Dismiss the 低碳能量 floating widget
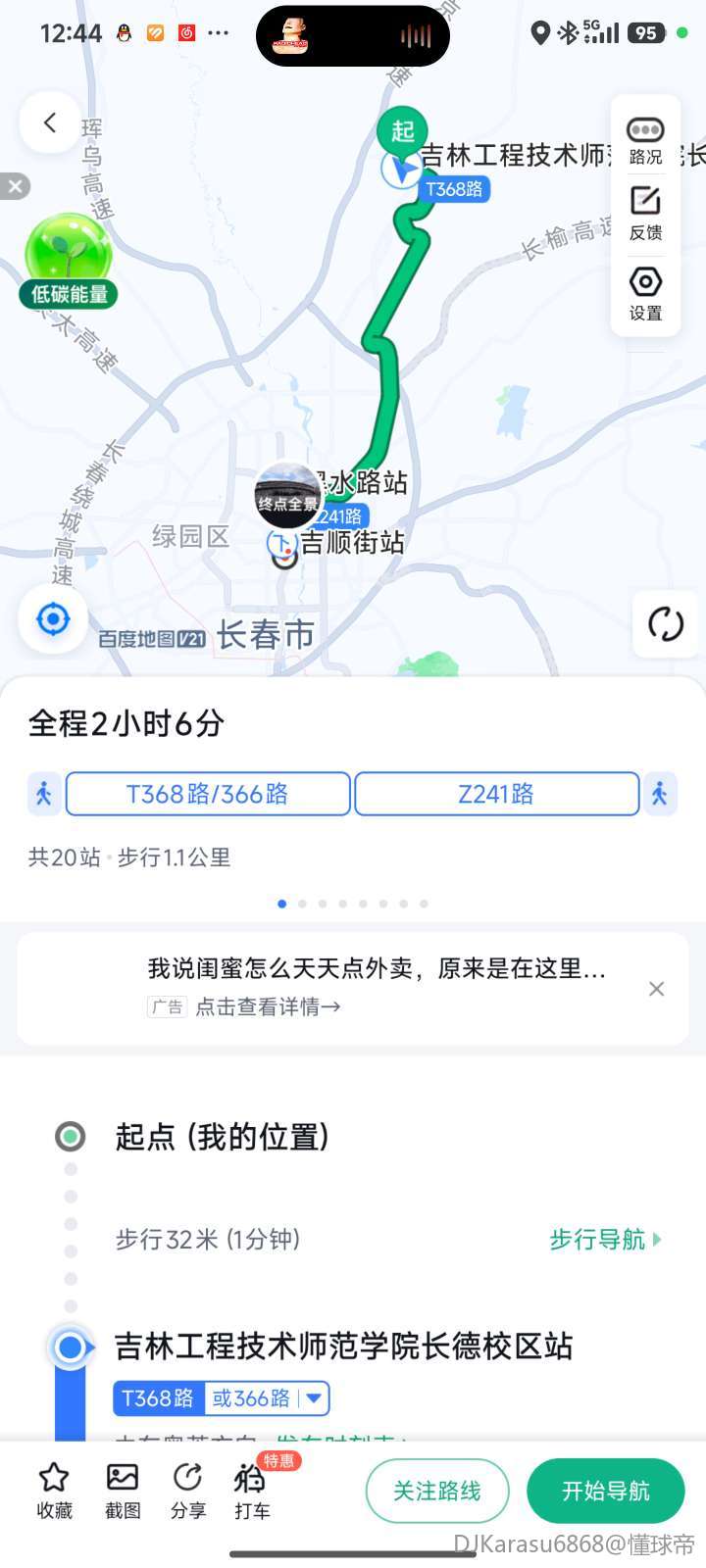Screen dimensions: 706x1568 (15, 186)
